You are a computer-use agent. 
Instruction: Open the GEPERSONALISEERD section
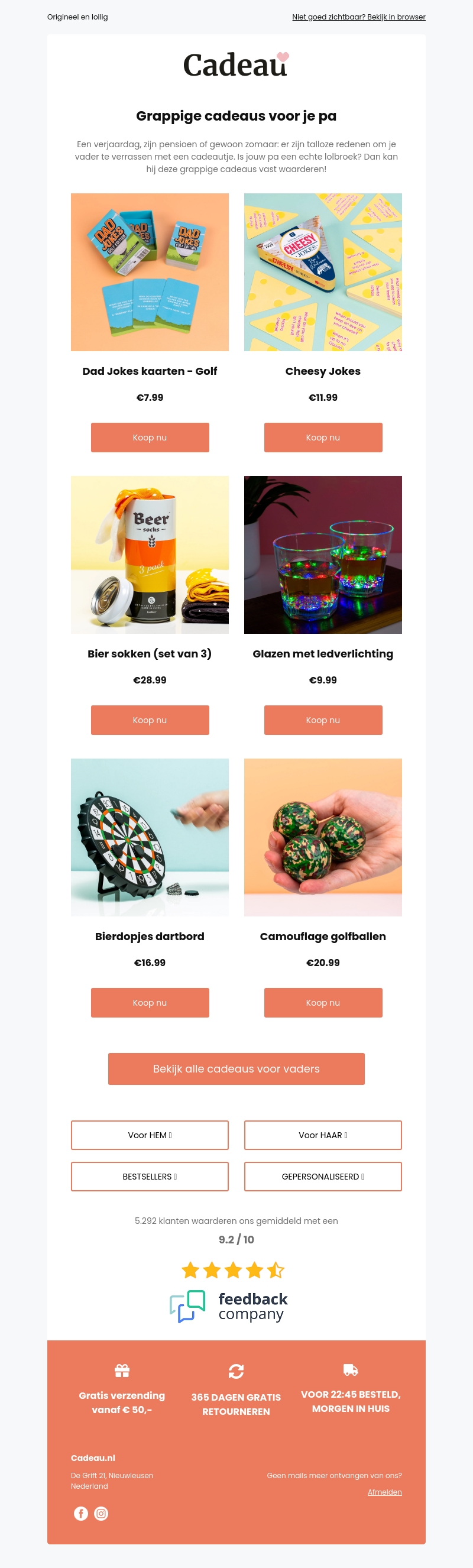(323, 1176)
